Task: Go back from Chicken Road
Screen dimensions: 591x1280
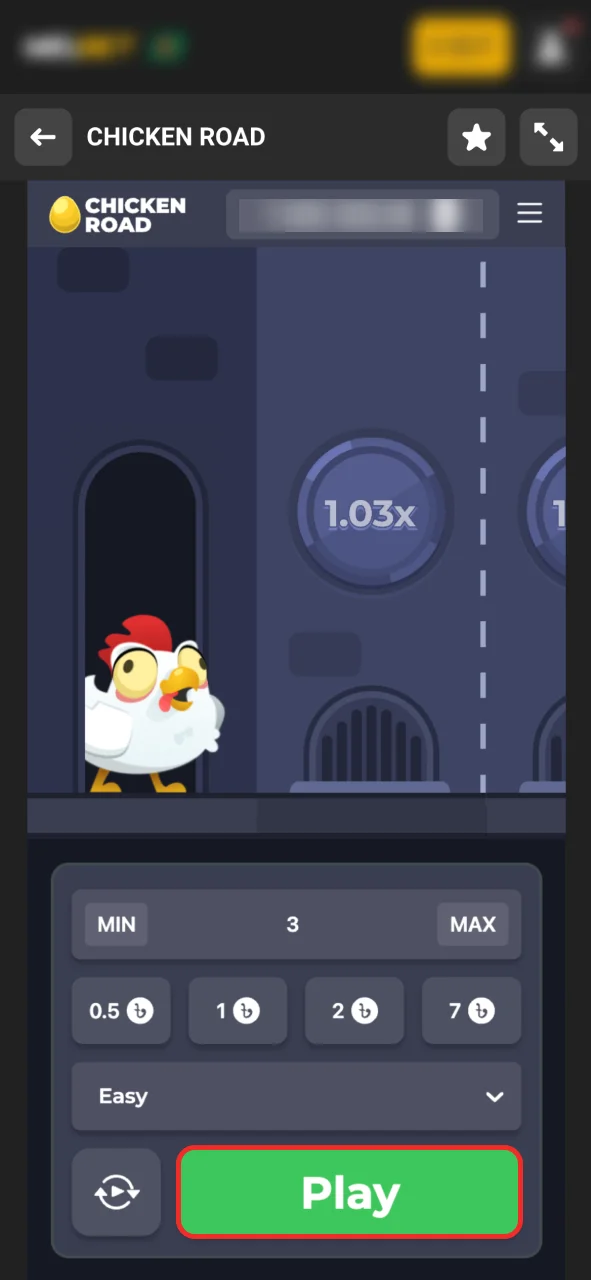Action: [x=43, y=137]
